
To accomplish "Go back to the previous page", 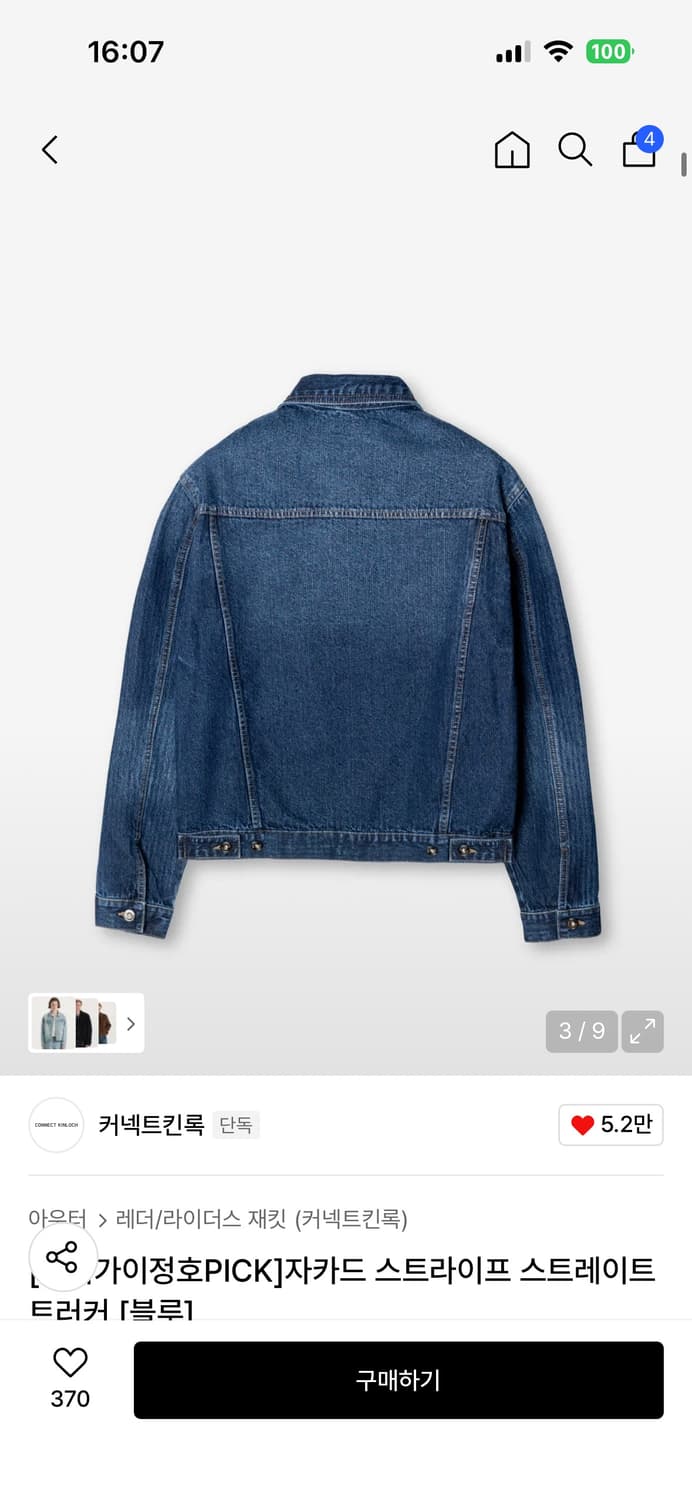I will pyautogui.click(x=49, y=150).
